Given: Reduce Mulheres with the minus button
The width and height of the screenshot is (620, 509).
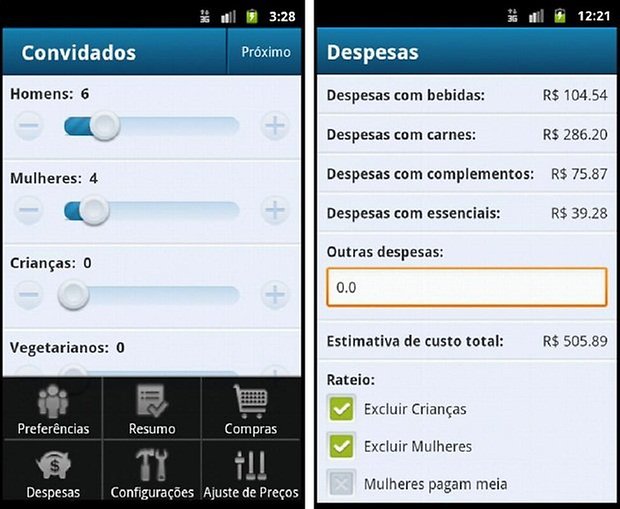Looking at the screenshot, I should click(29, 211).
